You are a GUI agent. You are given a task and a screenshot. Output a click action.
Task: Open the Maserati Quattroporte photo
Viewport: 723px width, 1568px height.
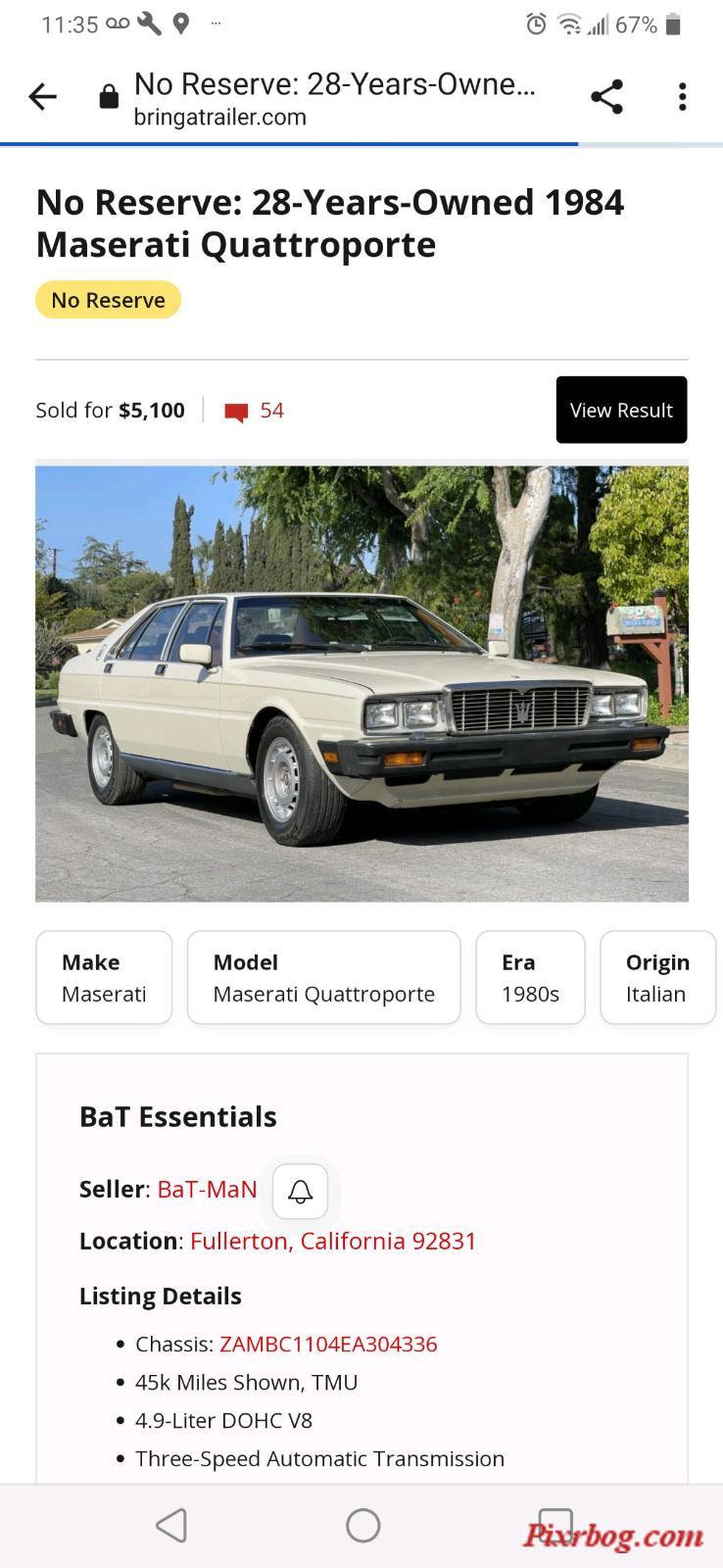tap(361, 683)
